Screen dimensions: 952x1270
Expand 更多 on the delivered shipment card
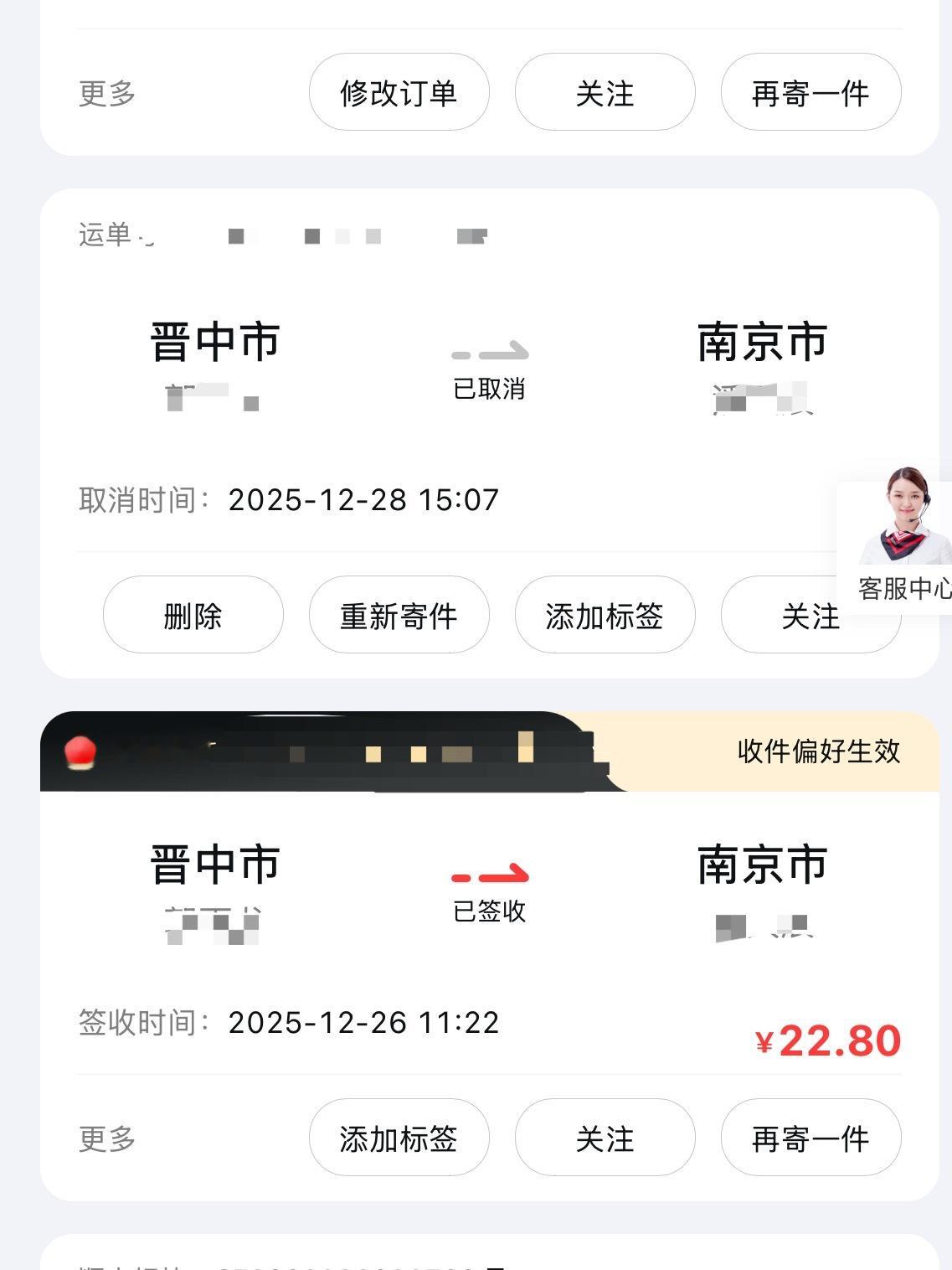click(x=105, y=1138)
